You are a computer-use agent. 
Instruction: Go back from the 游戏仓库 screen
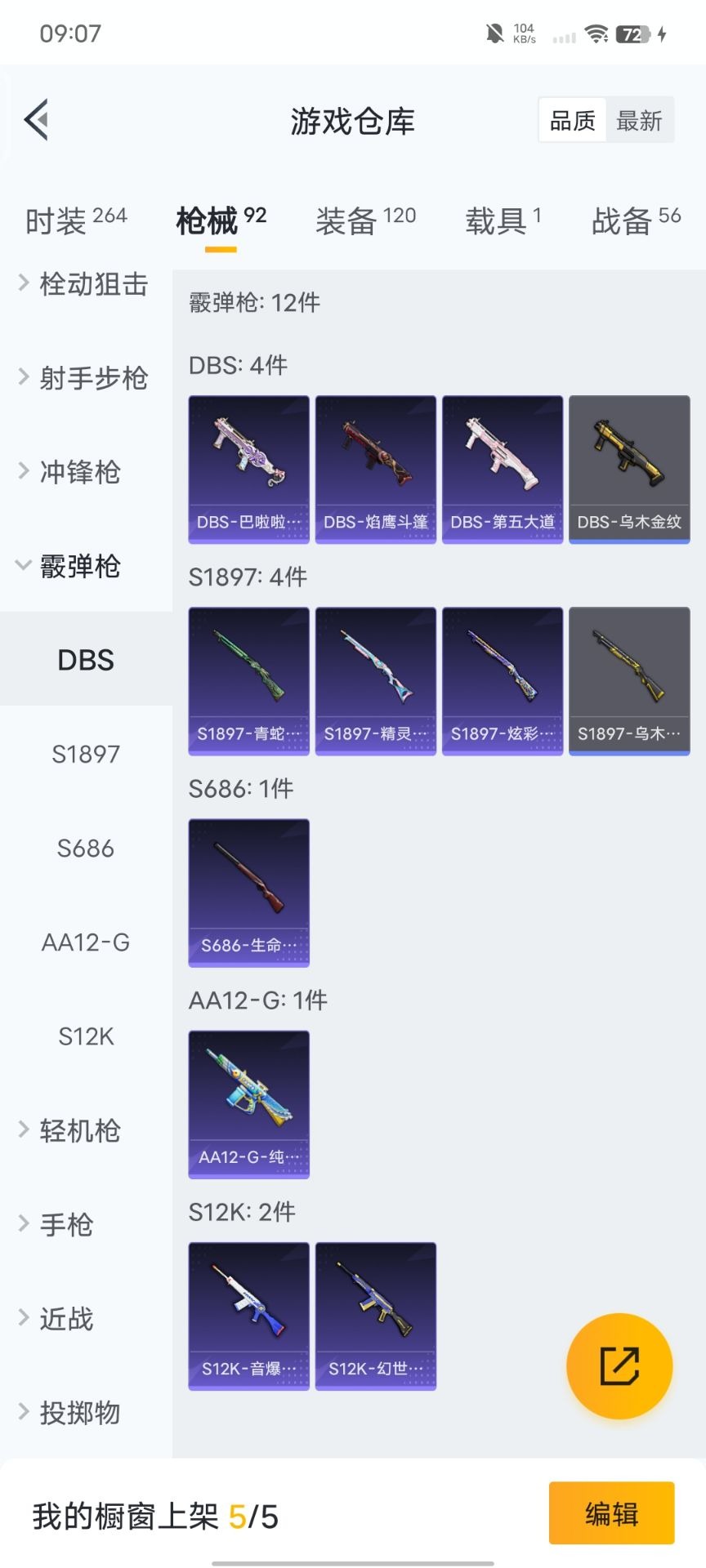37,120
